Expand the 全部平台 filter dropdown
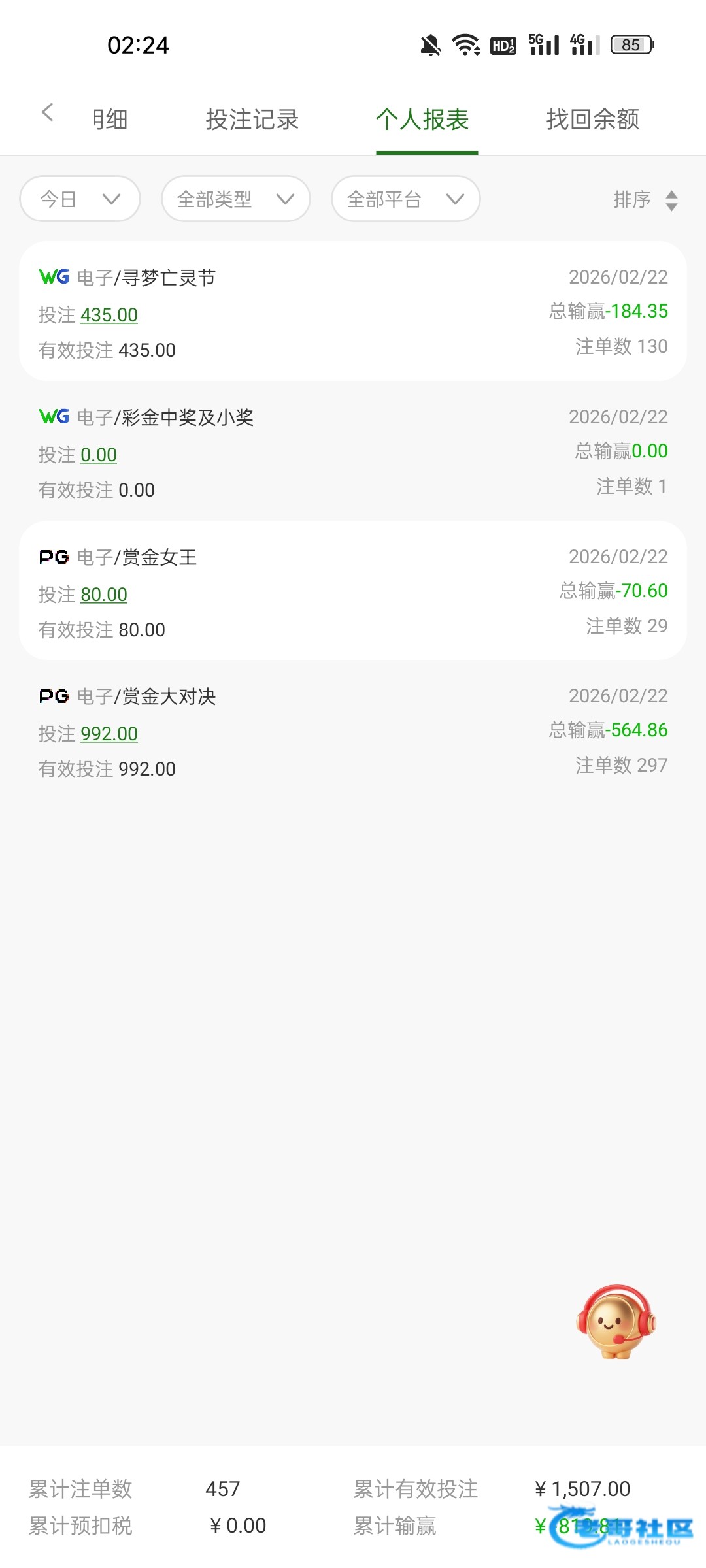 point(405,199)
